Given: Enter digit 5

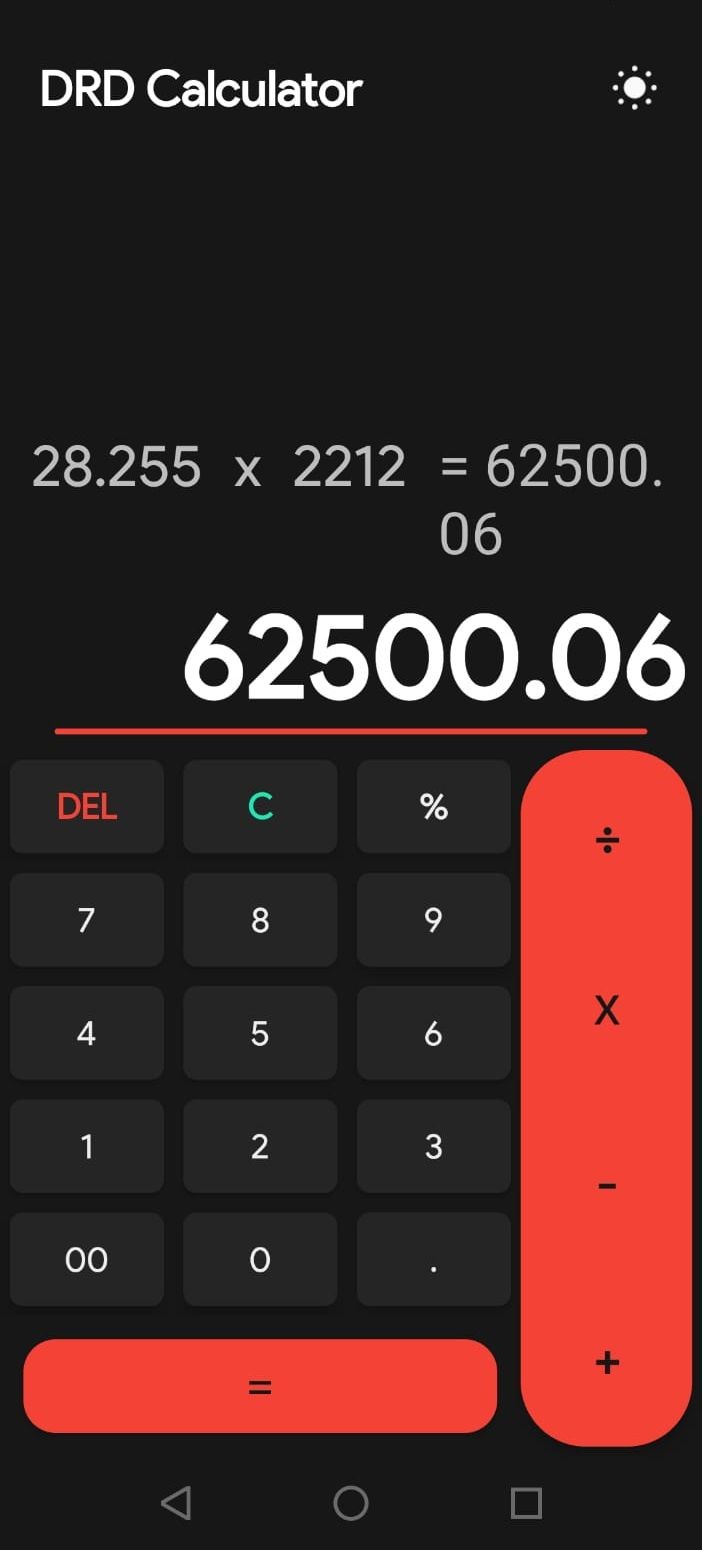Looking at the screenshot, I should [260, 1033].
